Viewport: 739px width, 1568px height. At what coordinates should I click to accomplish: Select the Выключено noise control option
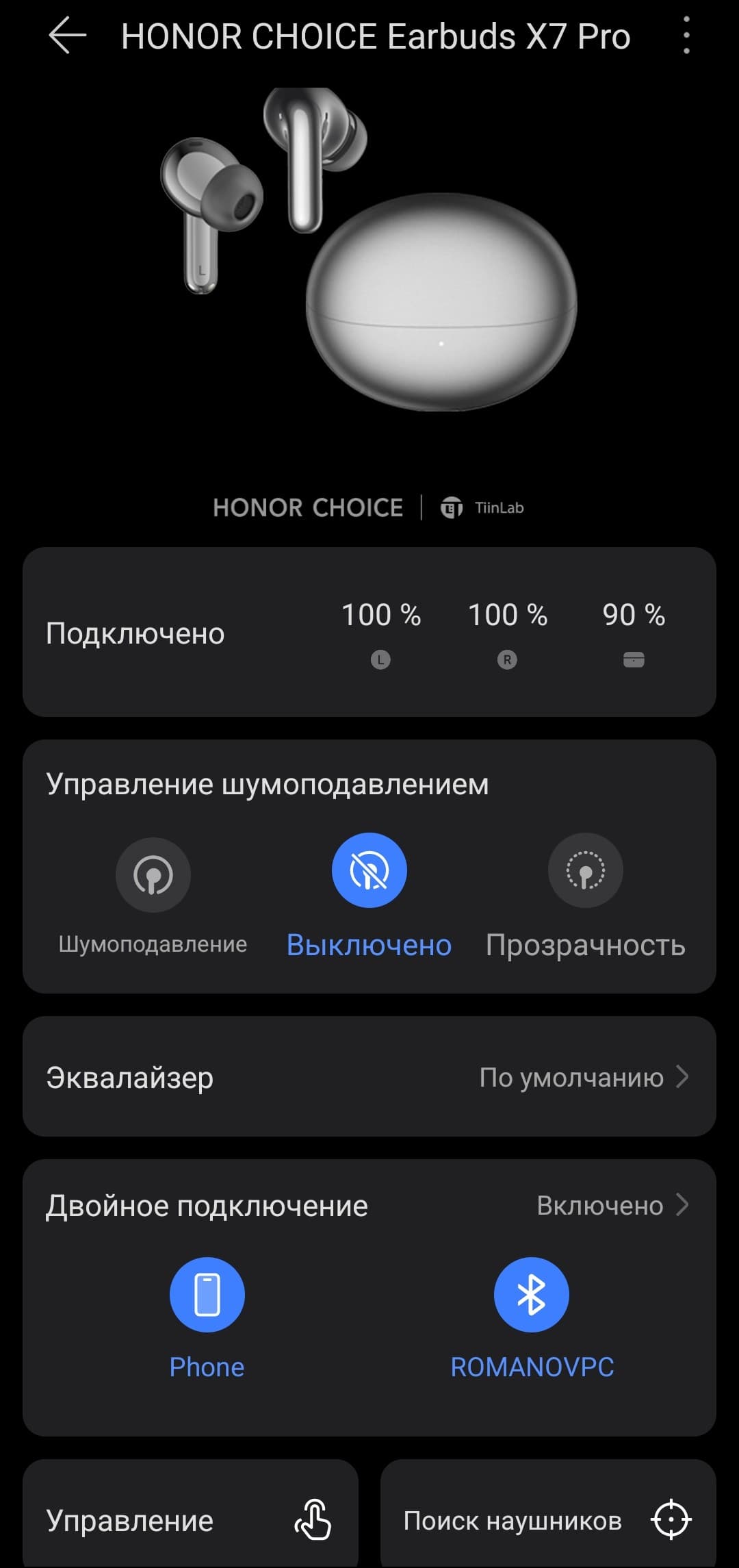[369, 871]
